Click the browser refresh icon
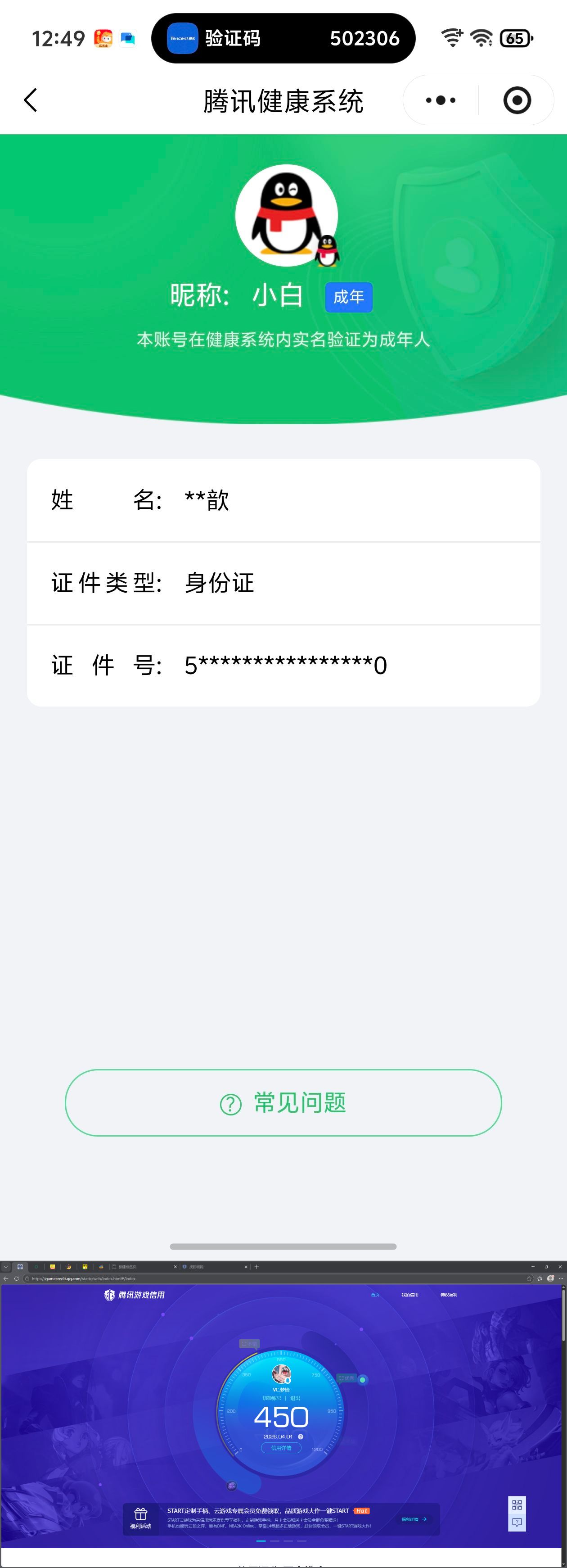 [17, 1278]
